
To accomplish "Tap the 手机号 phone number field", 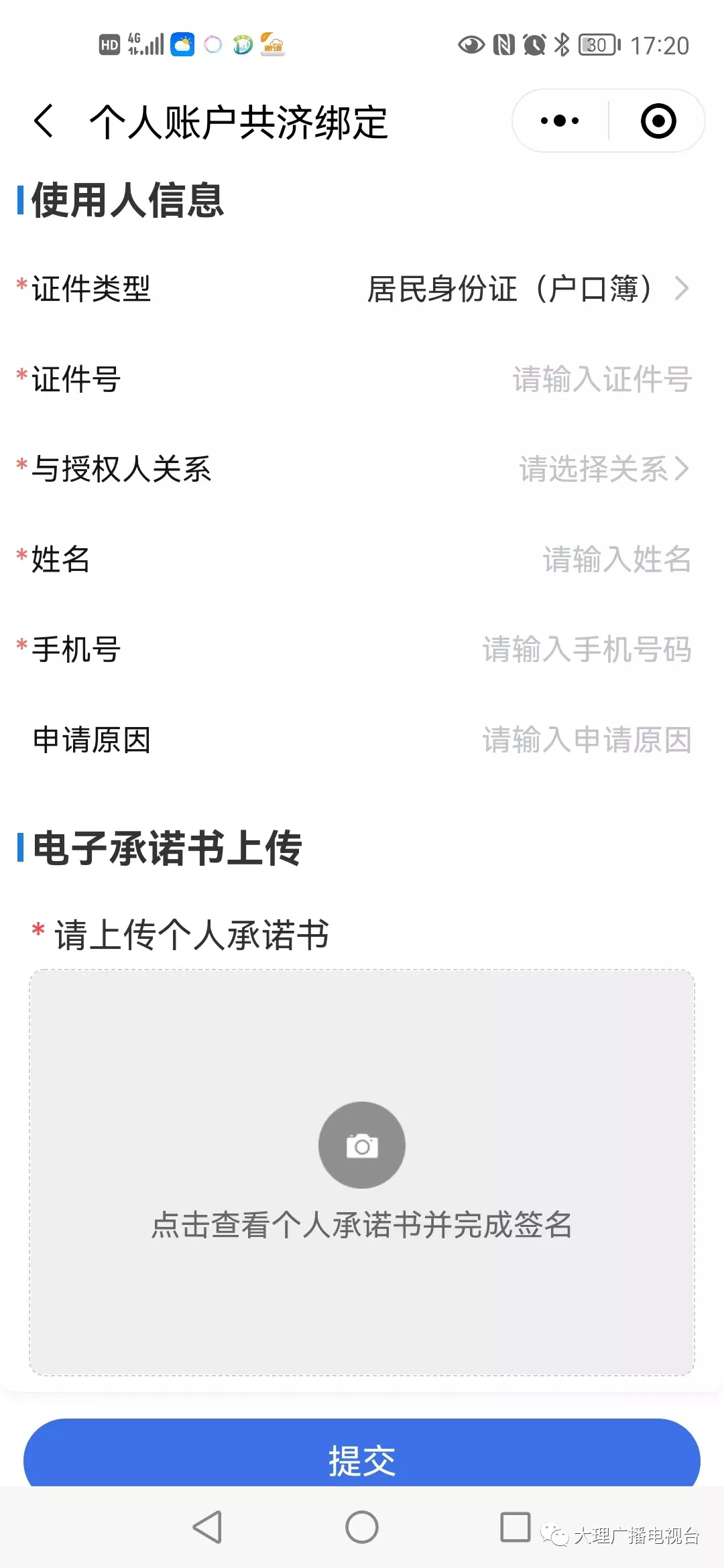I will point(587,649).
